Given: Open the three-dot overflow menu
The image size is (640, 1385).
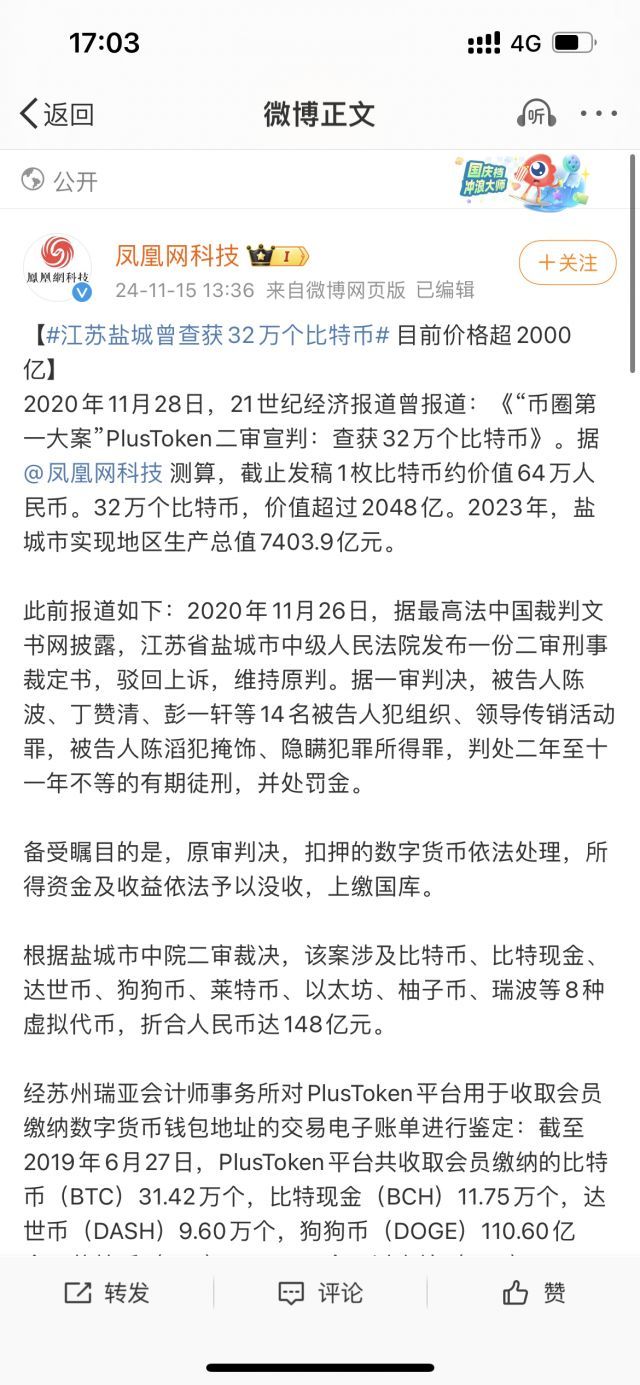Looking at the screenshot, I should [598, 114].
